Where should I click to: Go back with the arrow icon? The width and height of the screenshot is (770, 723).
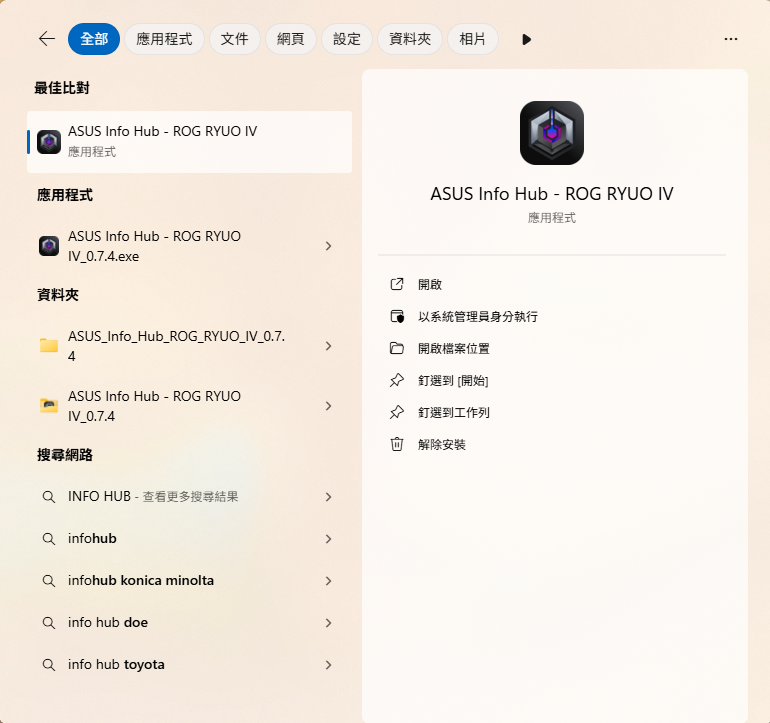click(46, 39)
